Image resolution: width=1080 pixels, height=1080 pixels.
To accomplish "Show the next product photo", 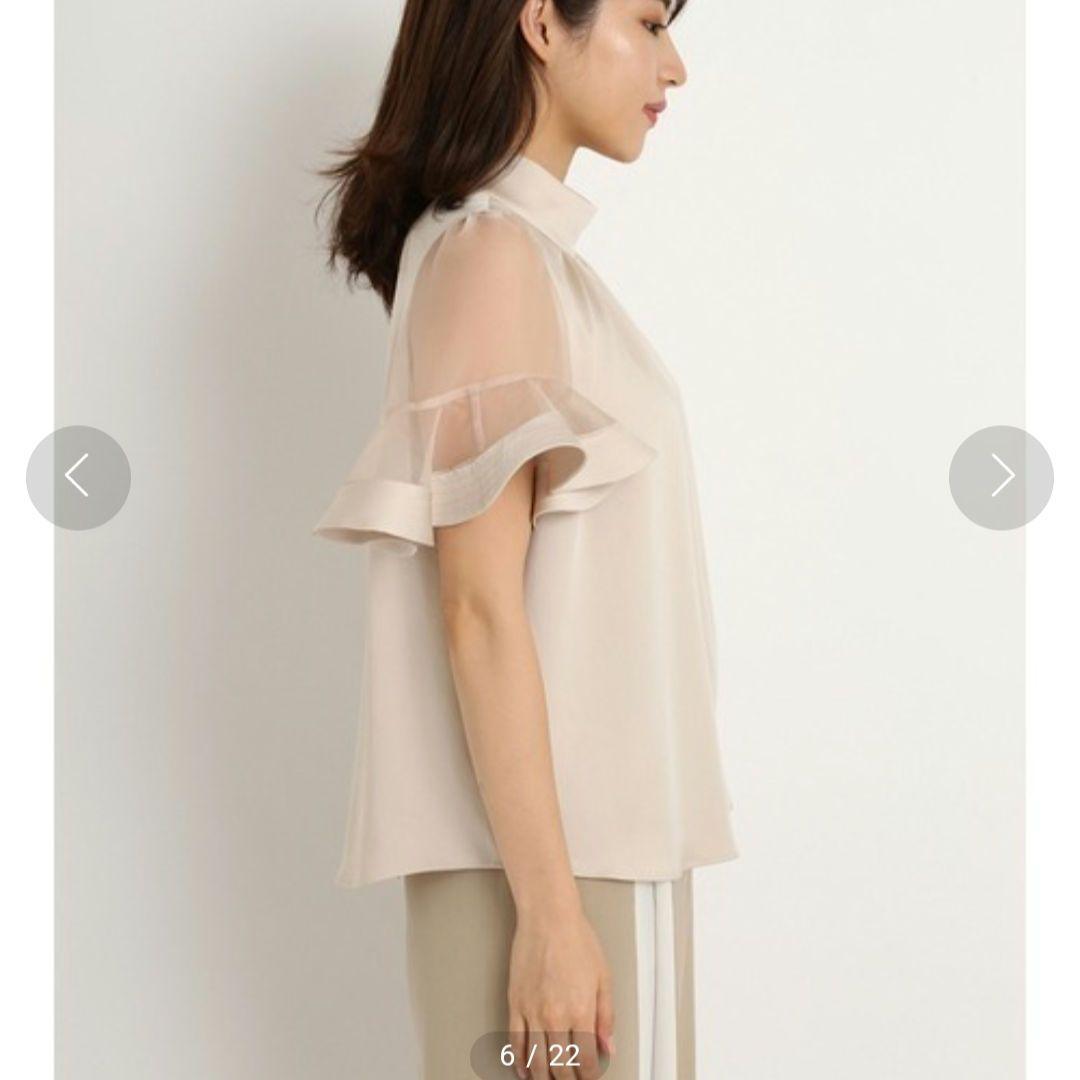I will (x=1001, y=477).
